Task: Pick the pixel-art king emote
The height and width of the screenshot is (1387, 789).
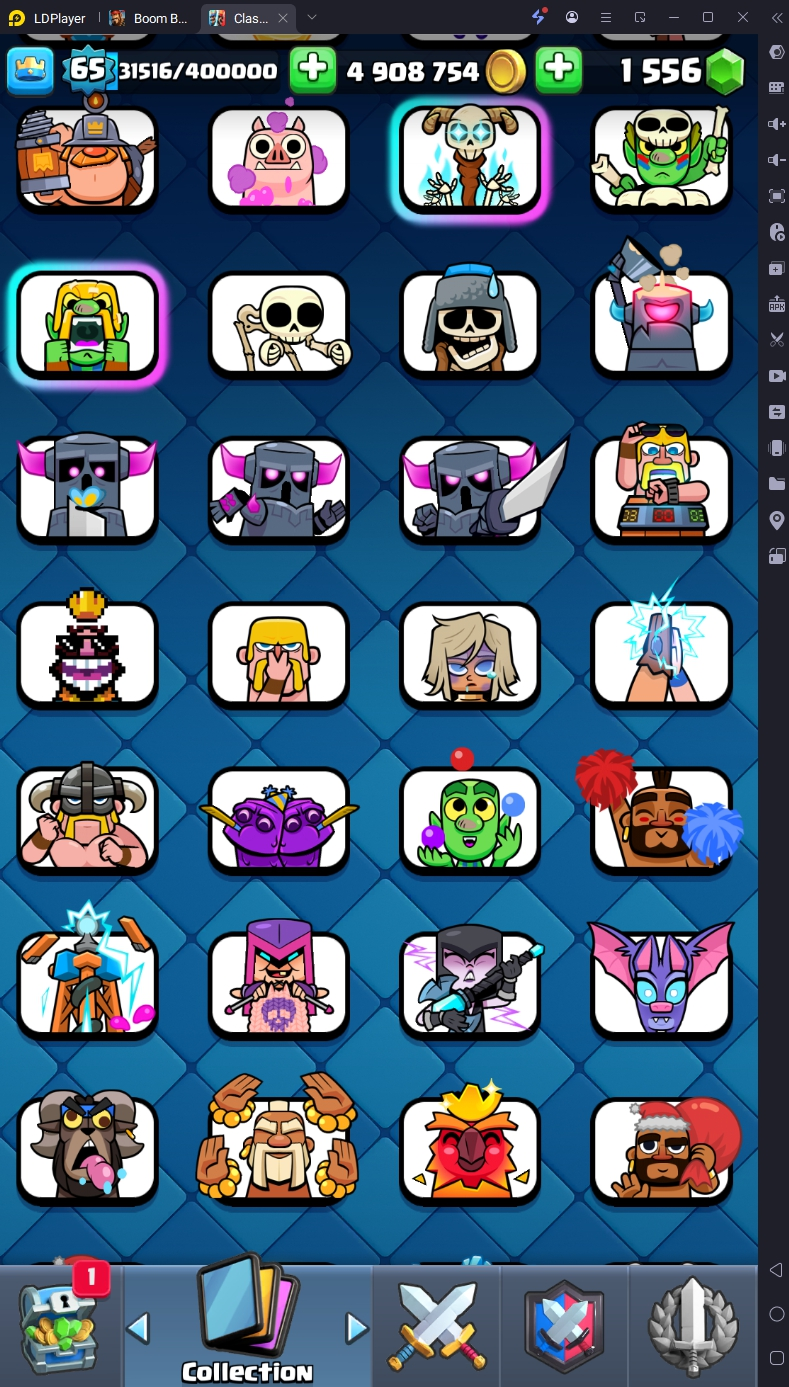Action: tap(87, 653)
